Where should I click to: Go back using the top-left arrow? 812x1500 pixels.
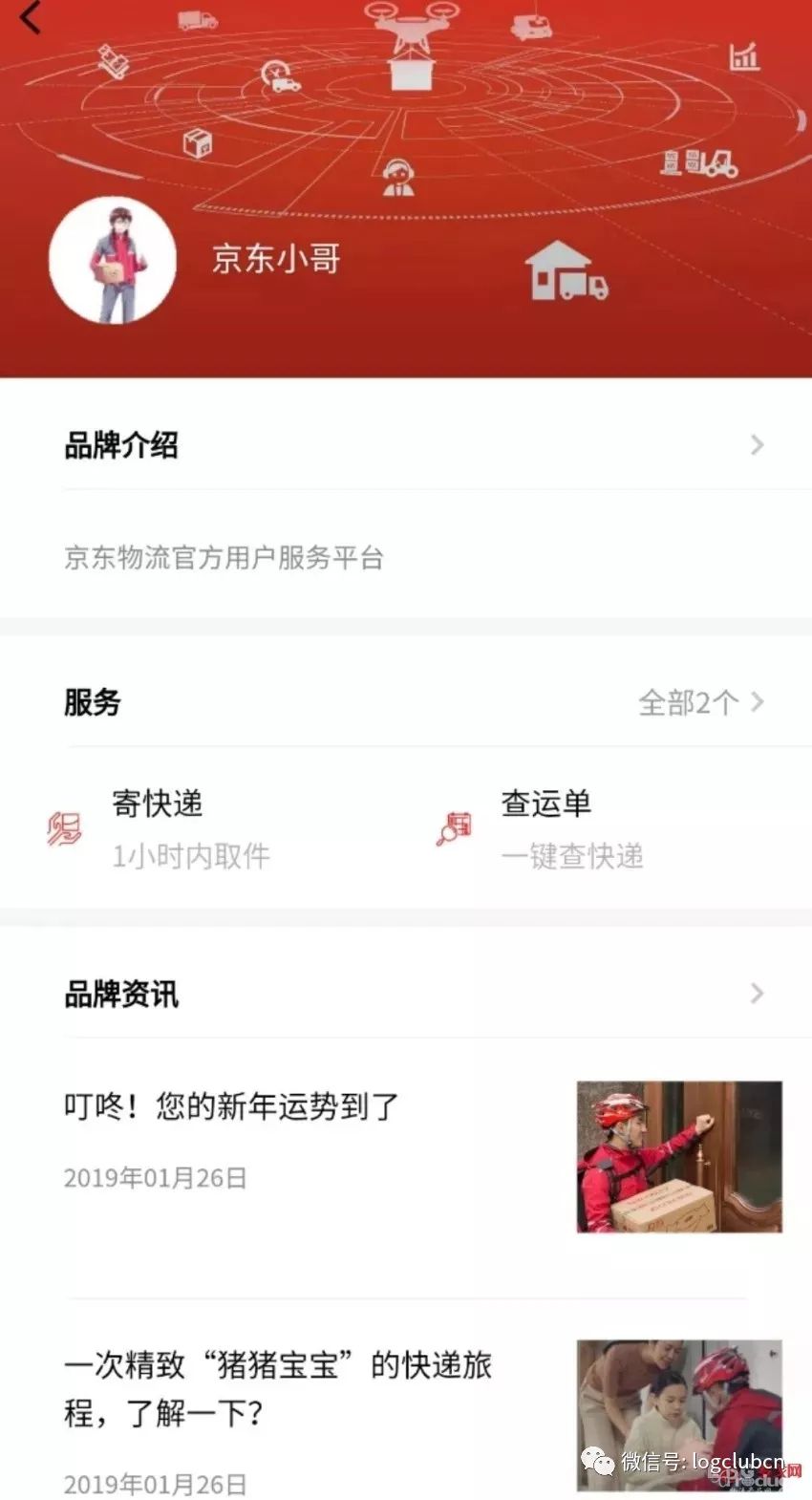(x=31, y=17)
